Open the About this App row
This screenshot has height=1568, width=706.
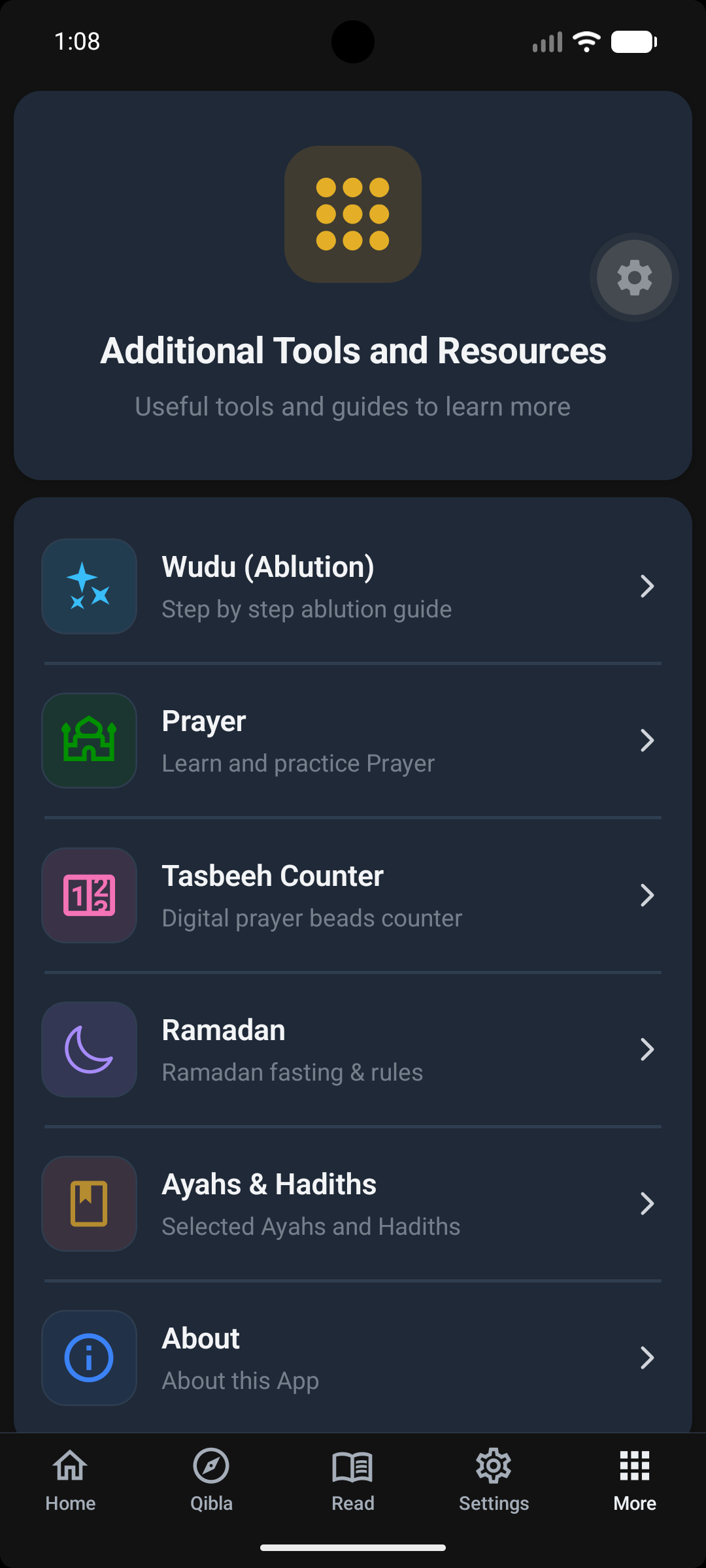pos(353,1358)
